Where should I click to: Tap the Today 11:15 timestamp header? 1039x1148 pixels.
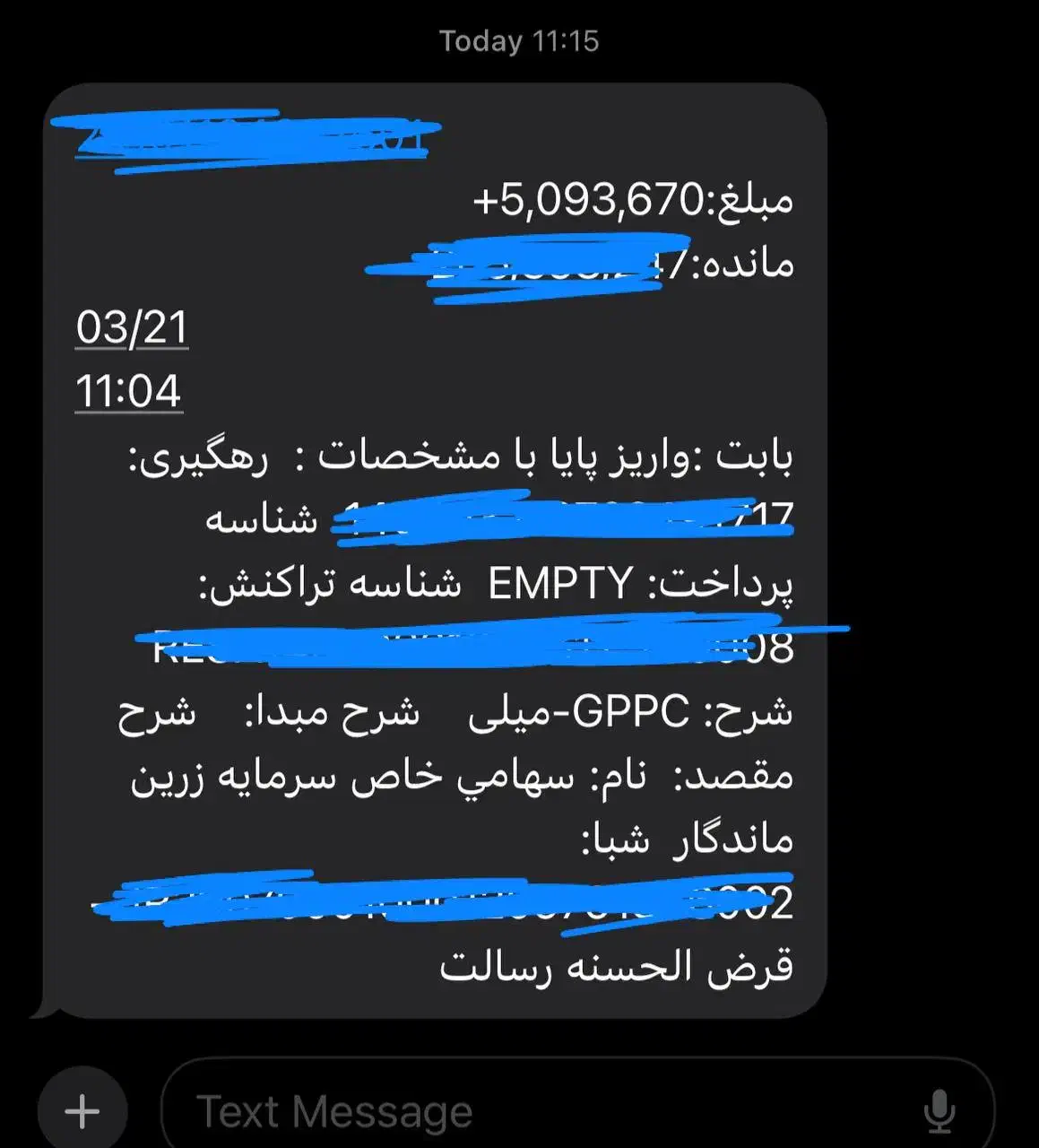pos(518,40)
